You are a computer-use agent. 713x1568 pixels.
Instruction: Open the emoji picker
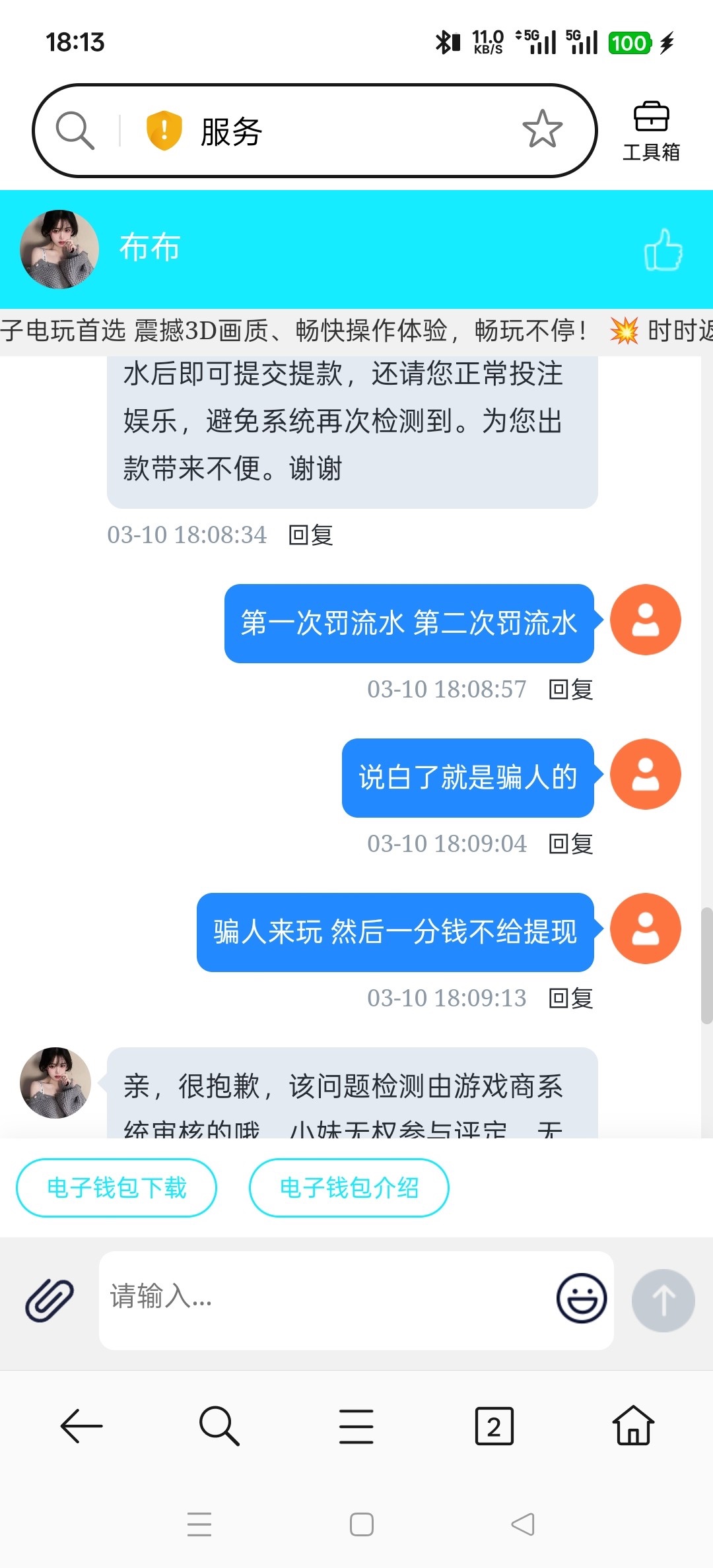tap(582, 1298)
